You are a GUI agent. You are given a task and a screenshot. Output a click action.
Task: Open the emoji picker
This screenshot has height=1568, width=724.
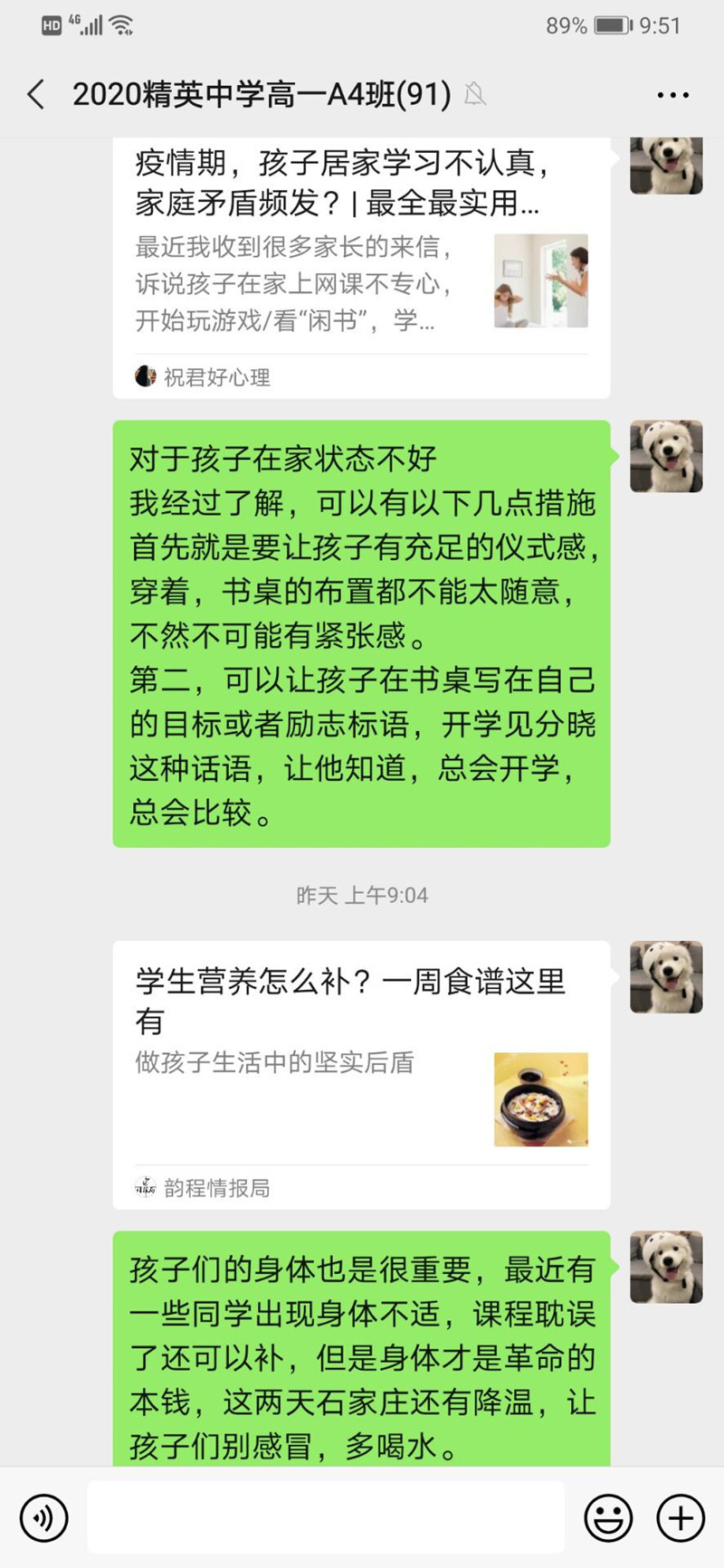(608, 1517)
